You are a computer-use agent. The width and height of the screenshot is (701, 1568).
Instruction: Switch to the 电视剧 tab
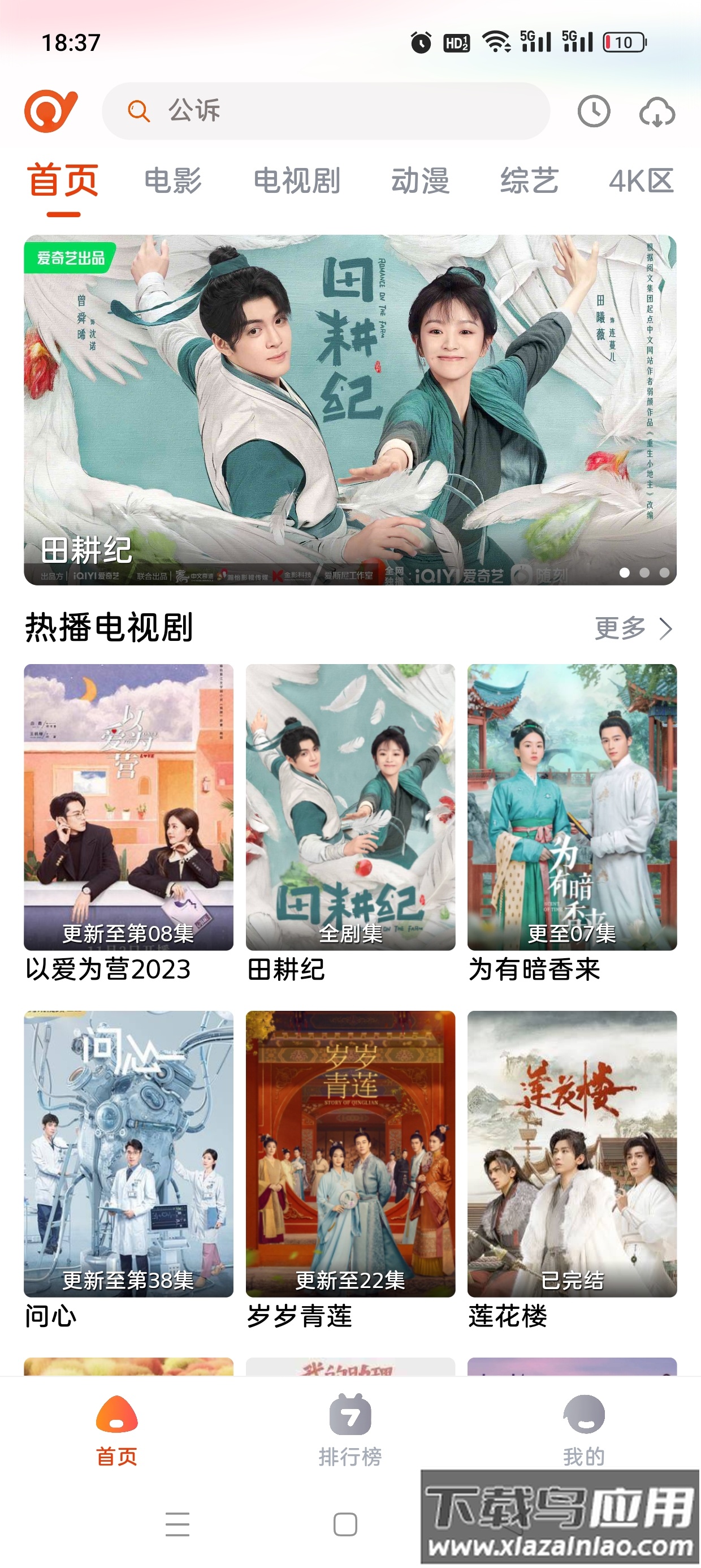pyautogui.click(x=296, y=180)
